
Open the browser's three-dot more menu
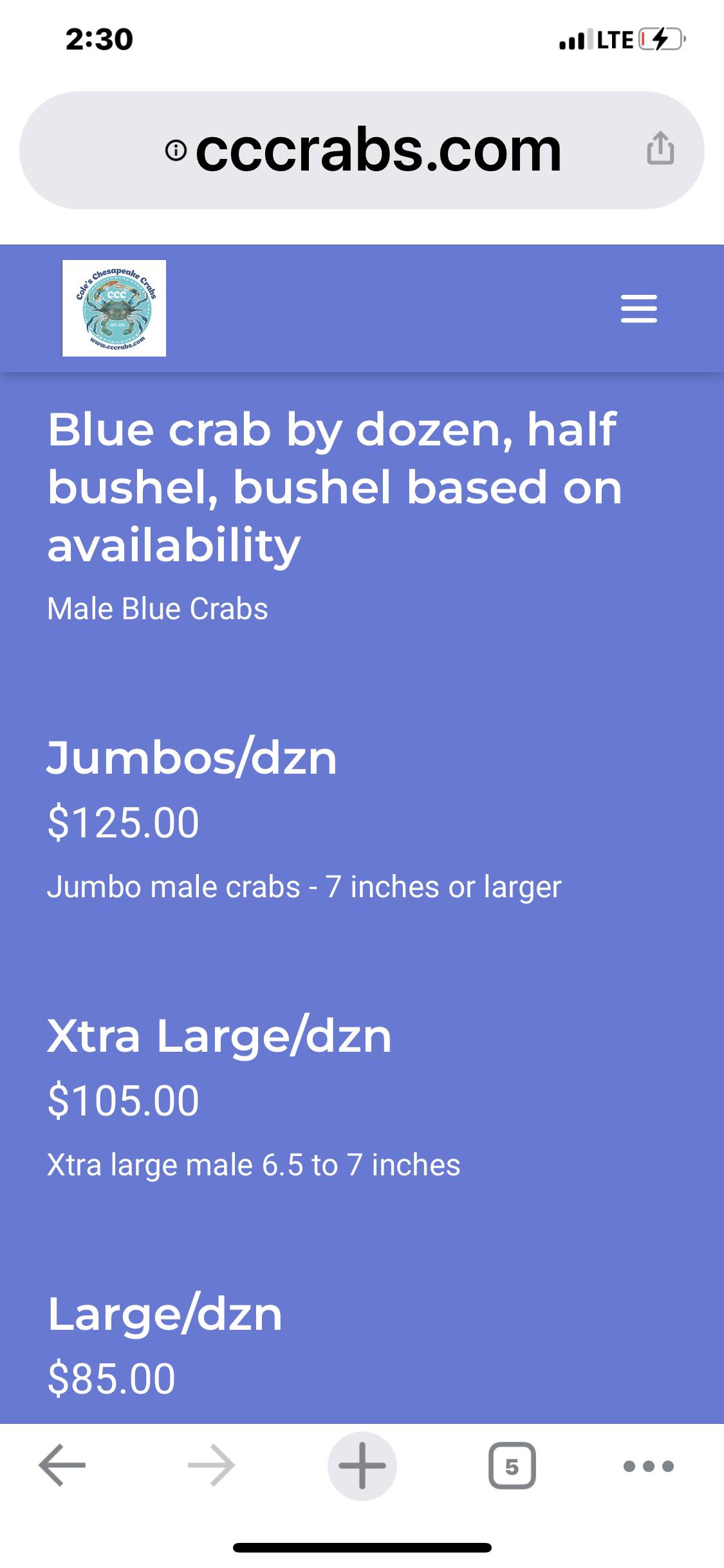pos(649,1466)
